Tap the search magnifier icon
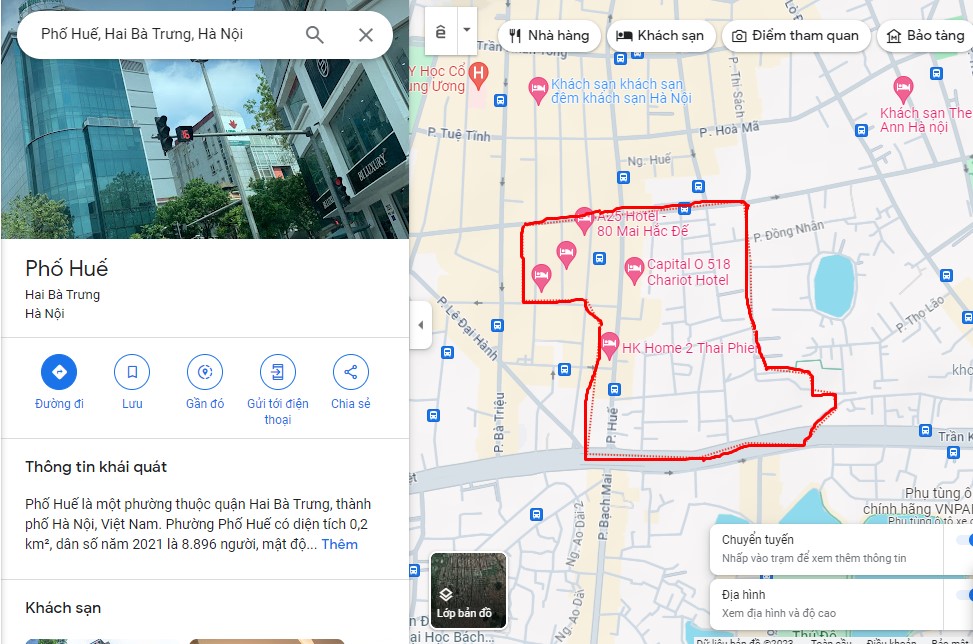 click(x=315, y=35)
